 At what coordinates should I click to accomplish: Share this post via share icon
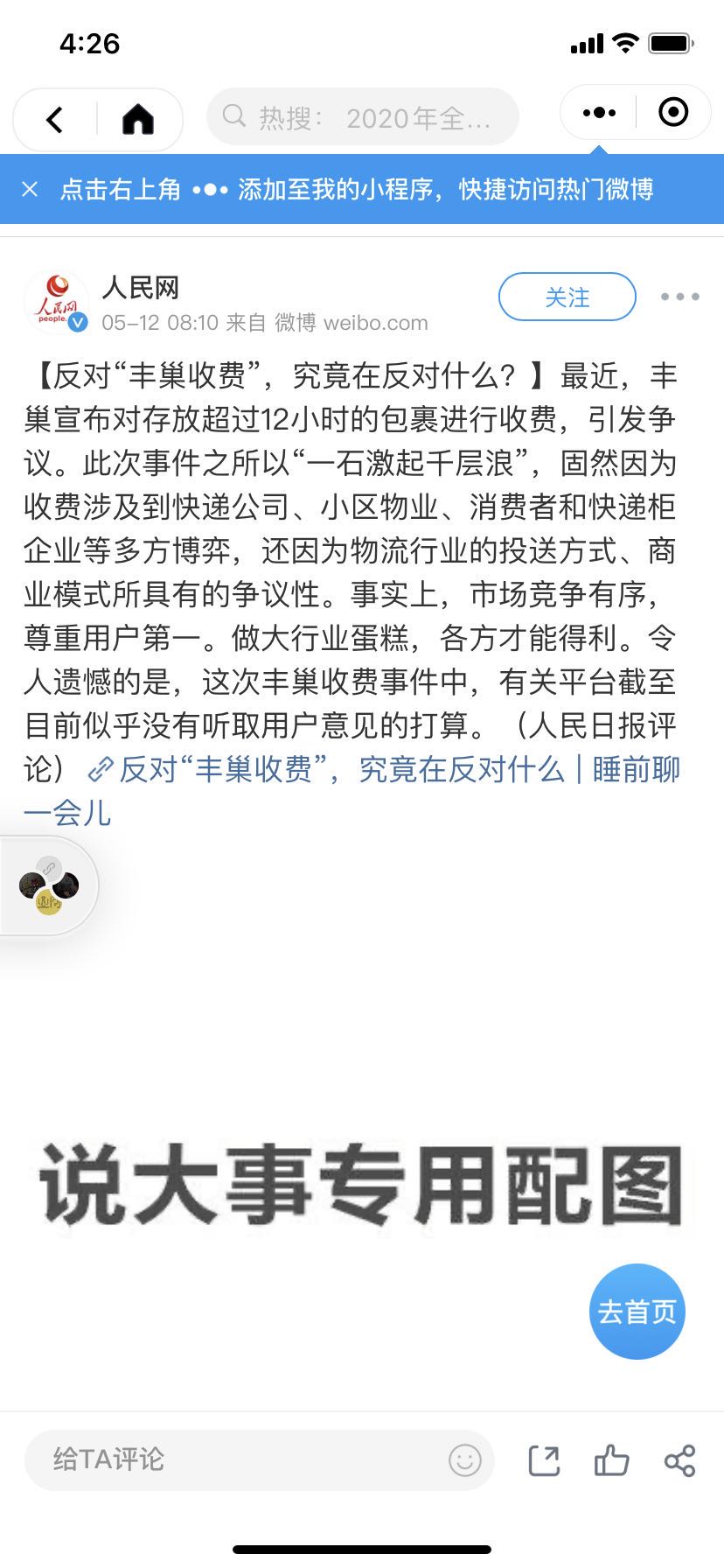(679, 1459)
